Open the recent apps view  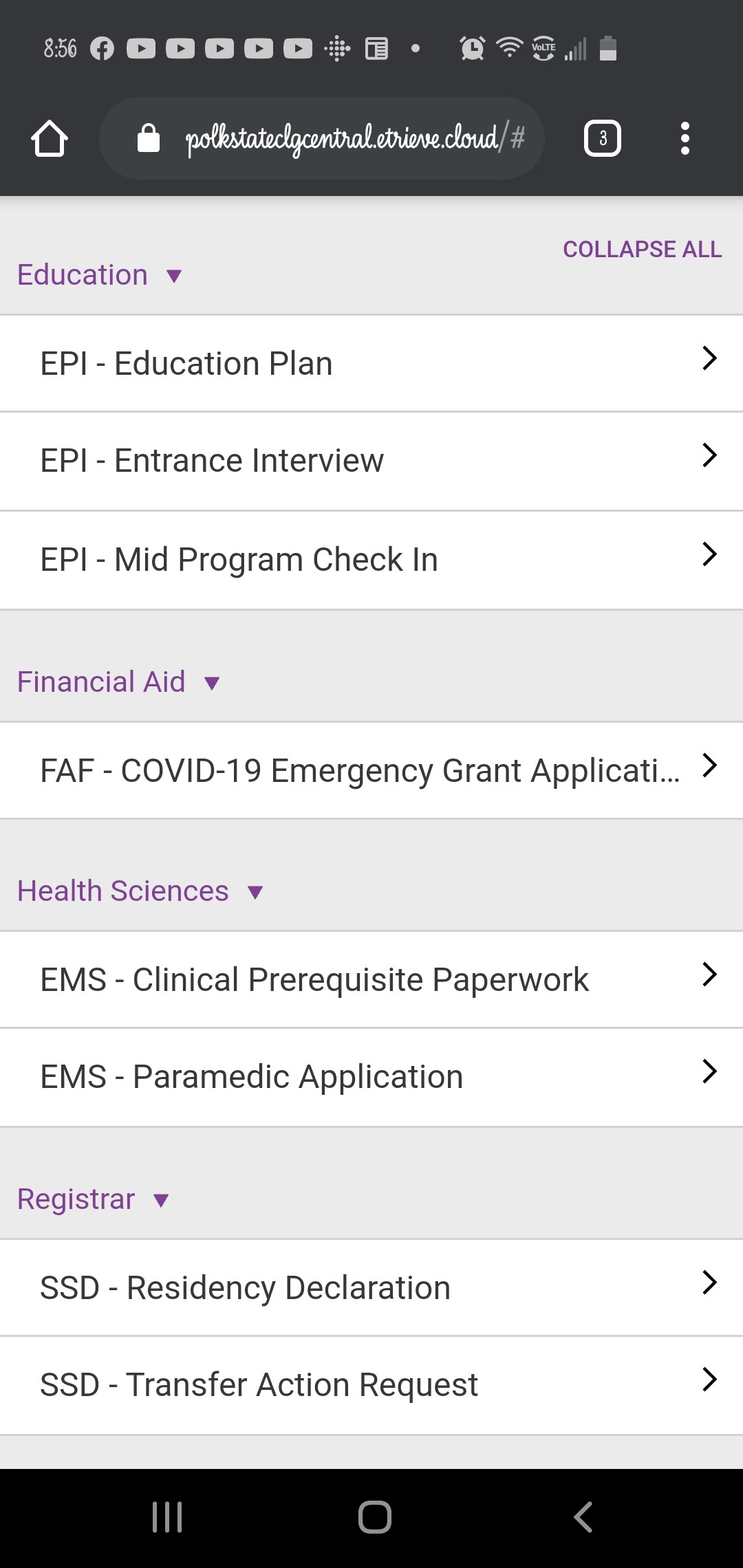coord(167,1517)
